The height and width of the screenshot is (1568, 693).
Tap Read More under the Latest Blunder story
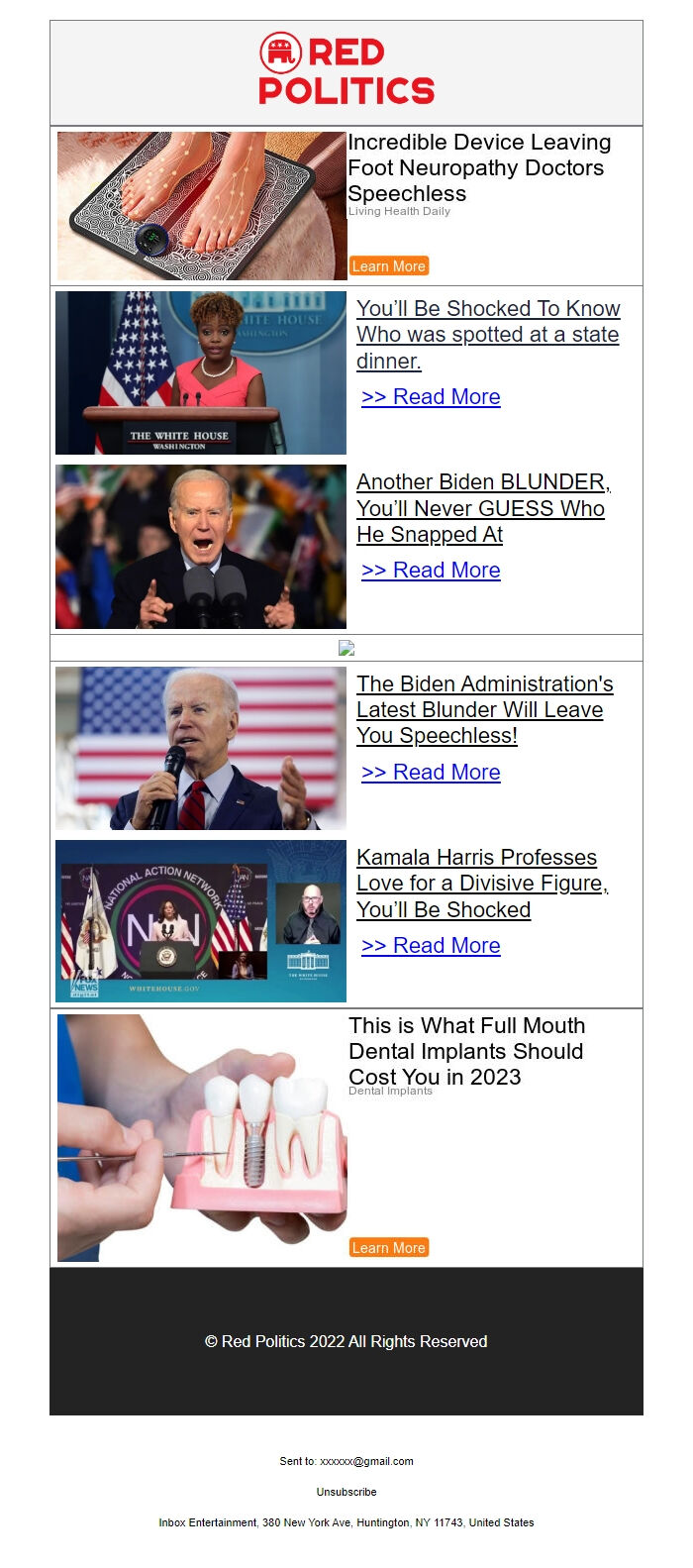[431, 773]
